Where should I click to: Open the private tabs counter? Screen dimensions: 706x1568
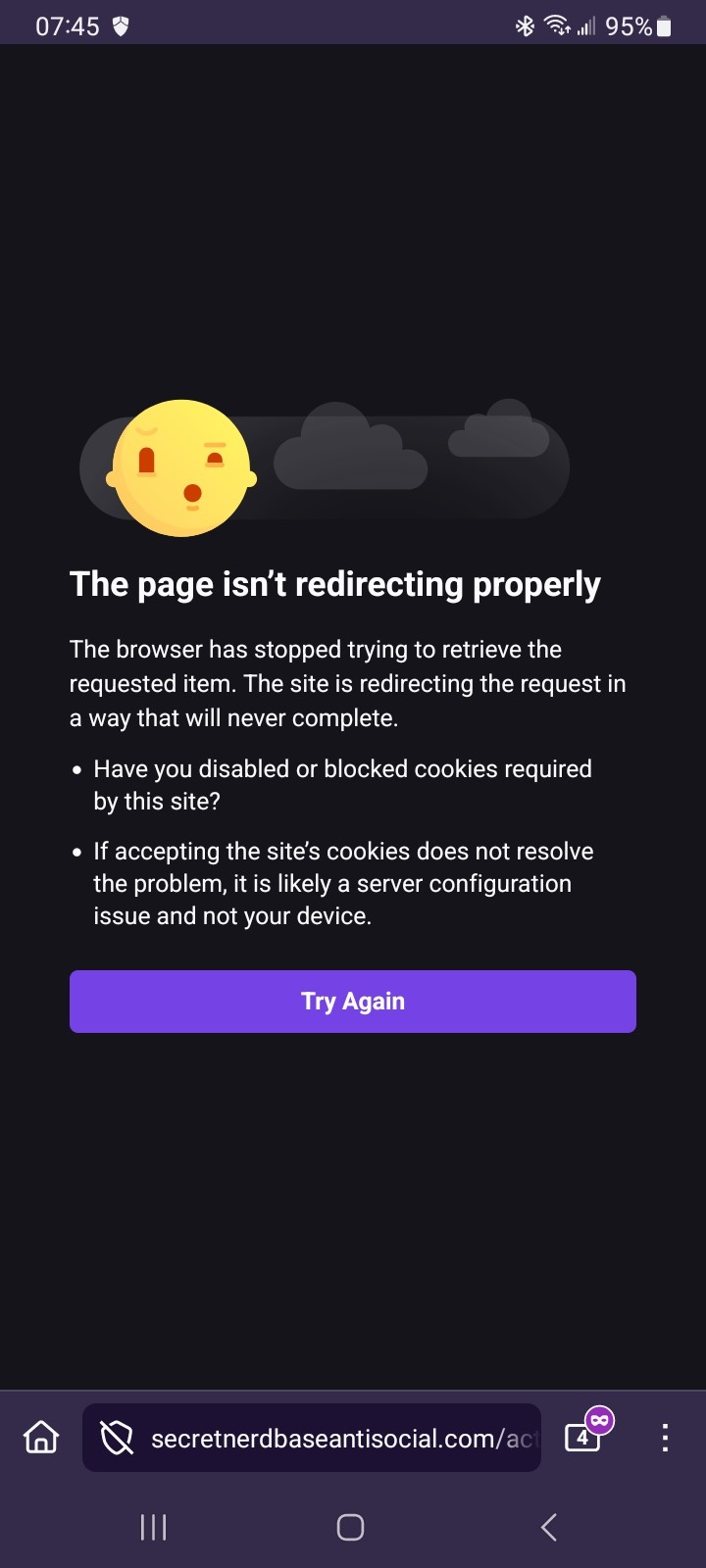pyautogui.click(x=584, y=1437)
